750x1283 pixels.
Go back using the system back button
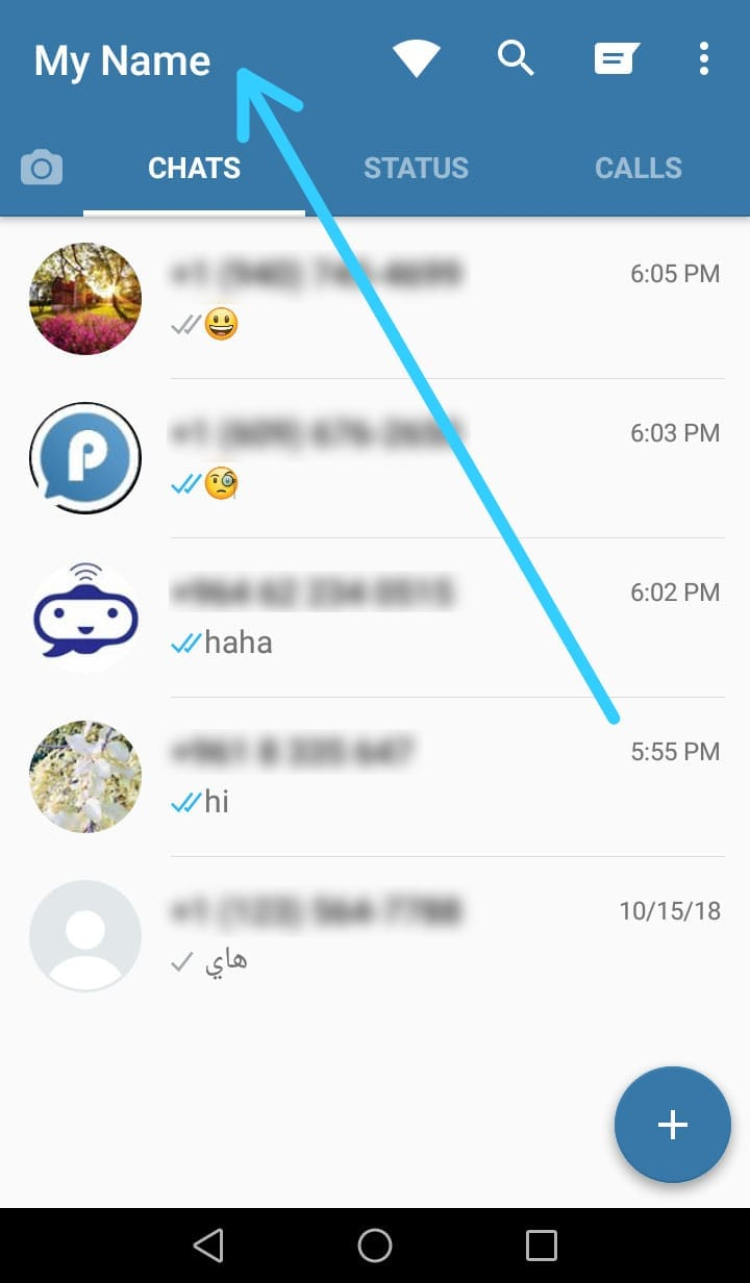coord(208,1245)
